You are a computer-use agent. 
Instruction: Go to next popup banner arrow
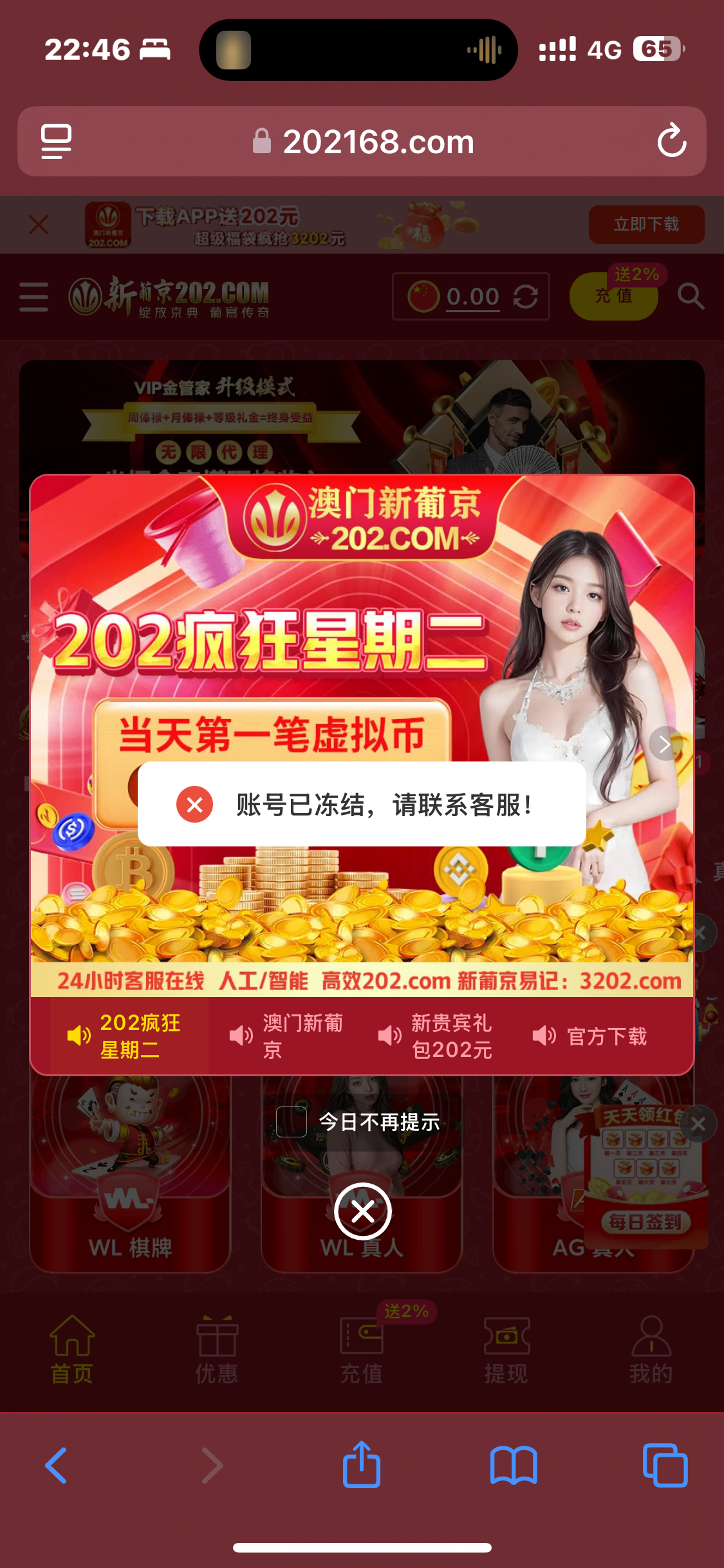665,744
